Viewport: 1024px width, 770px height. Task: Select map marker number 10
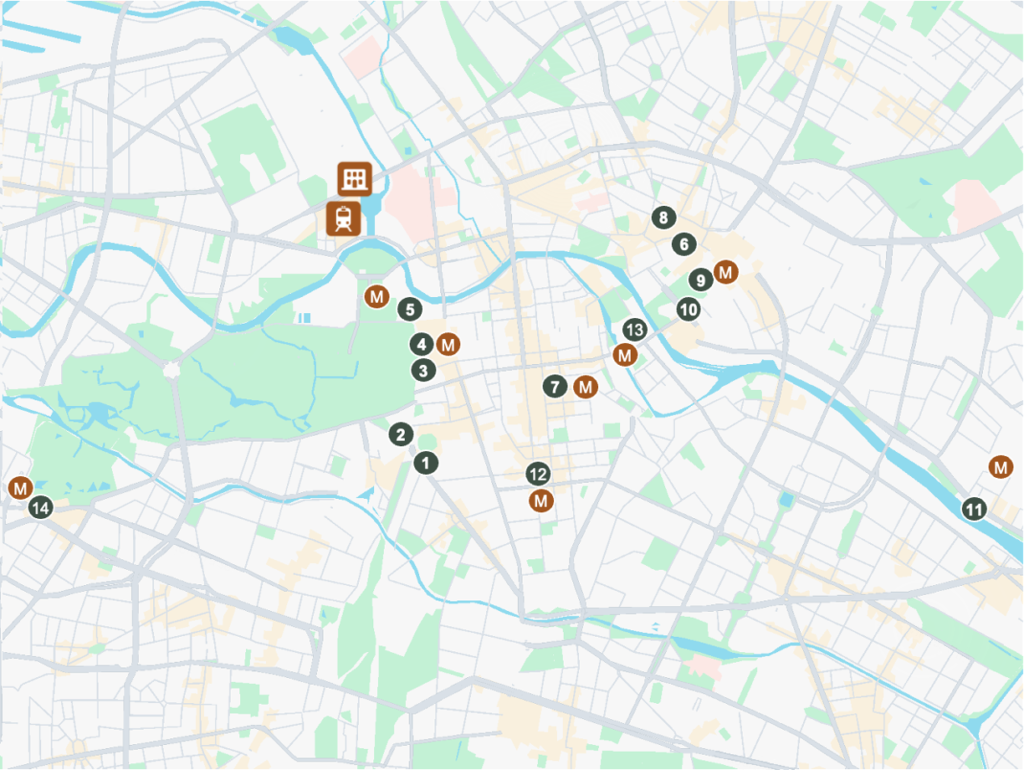(x=688, y=309)
